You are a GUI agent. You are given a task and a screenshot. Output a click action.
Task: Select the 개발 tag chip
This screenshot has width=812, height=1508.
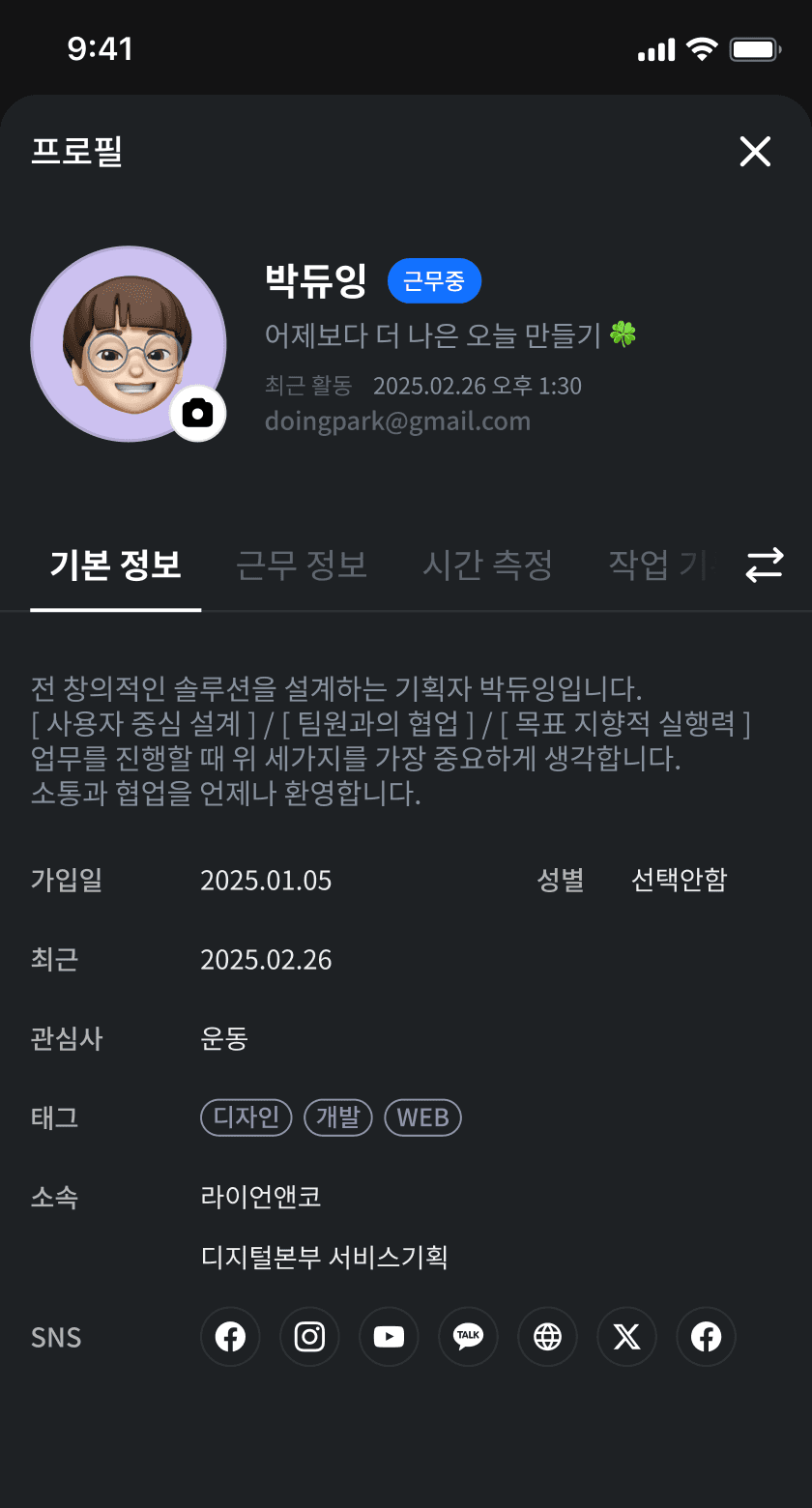click(338, 1117)
